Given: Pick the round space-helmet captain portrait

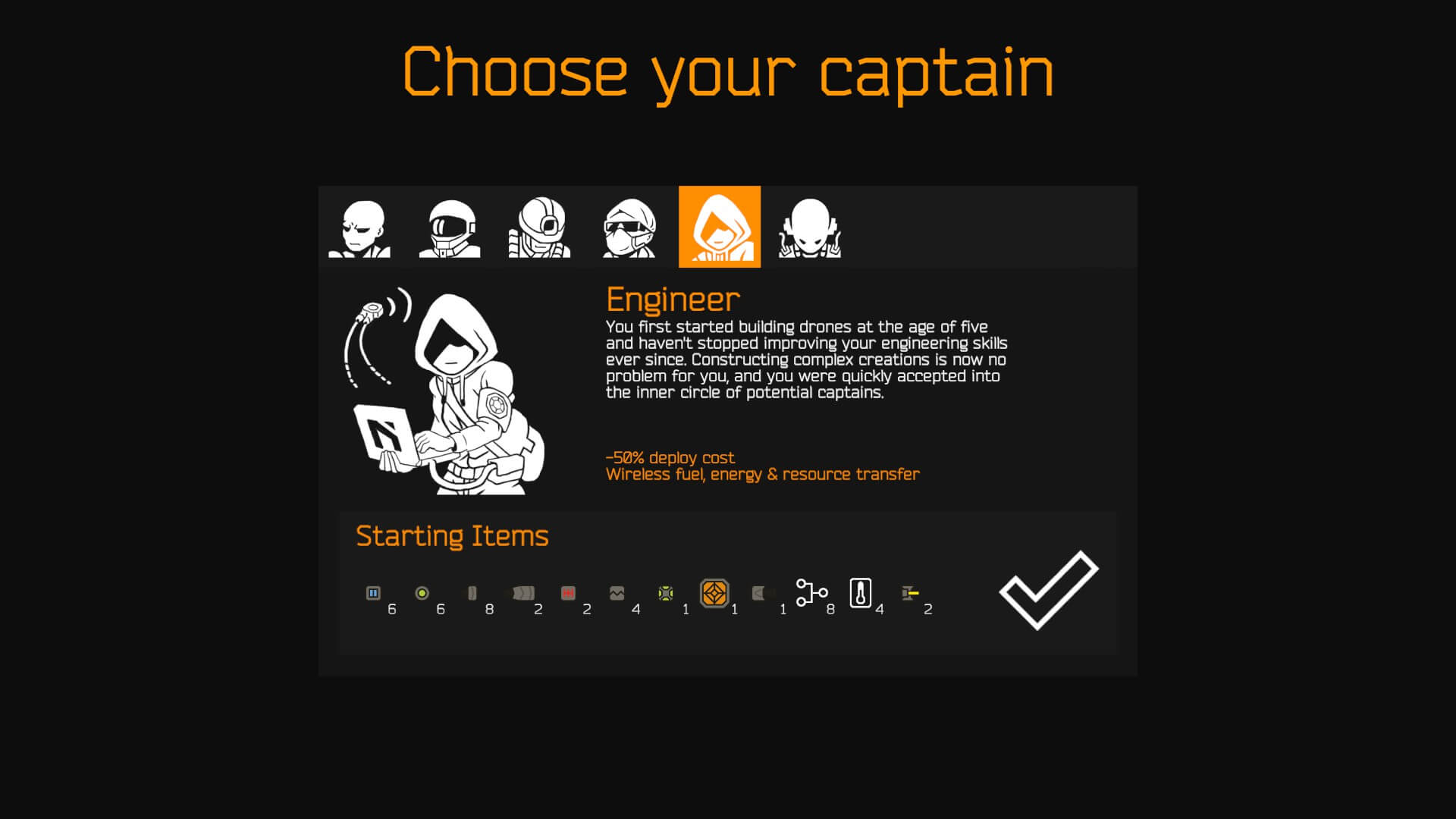Looking at the screenshot, I should tap(539, 227).
